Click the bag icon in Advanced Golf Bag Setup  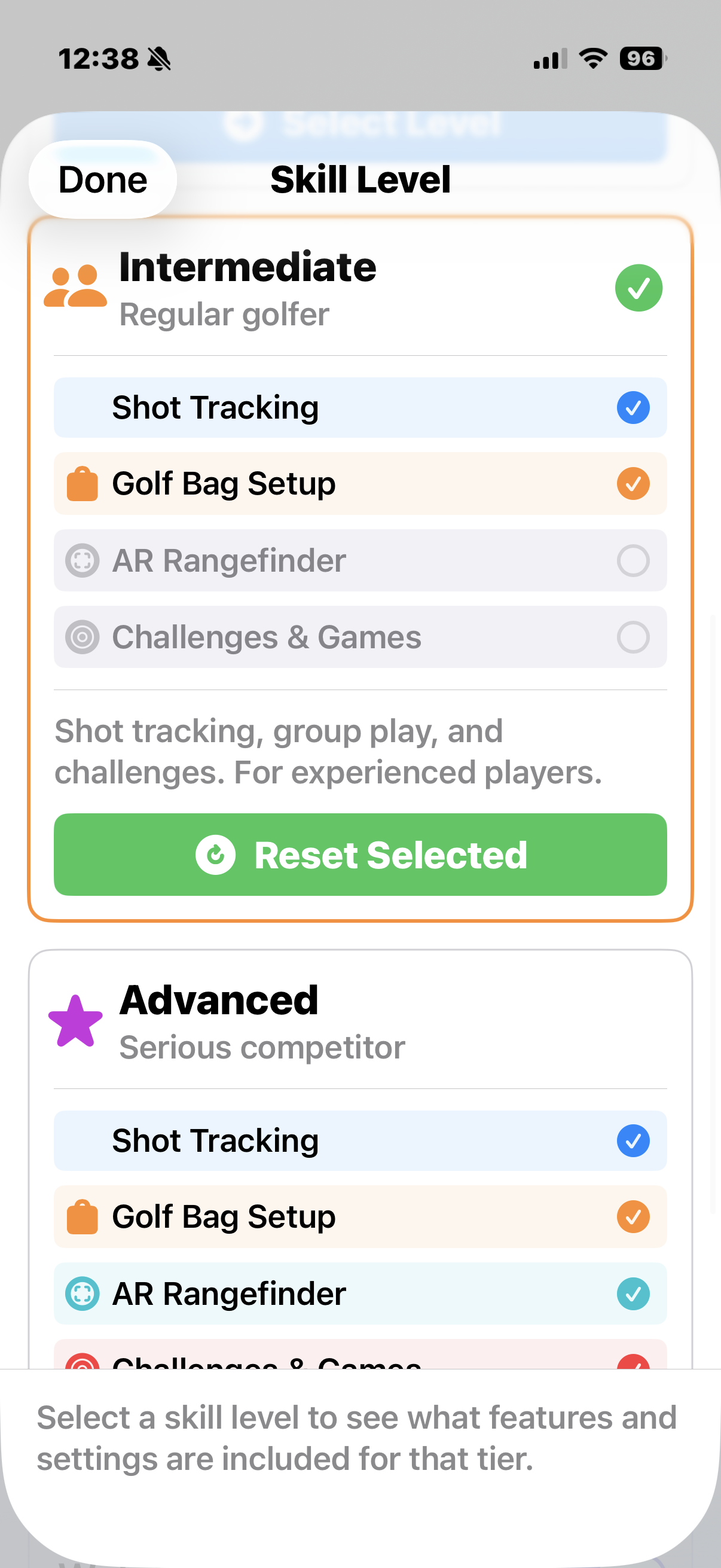[83, 1216]
